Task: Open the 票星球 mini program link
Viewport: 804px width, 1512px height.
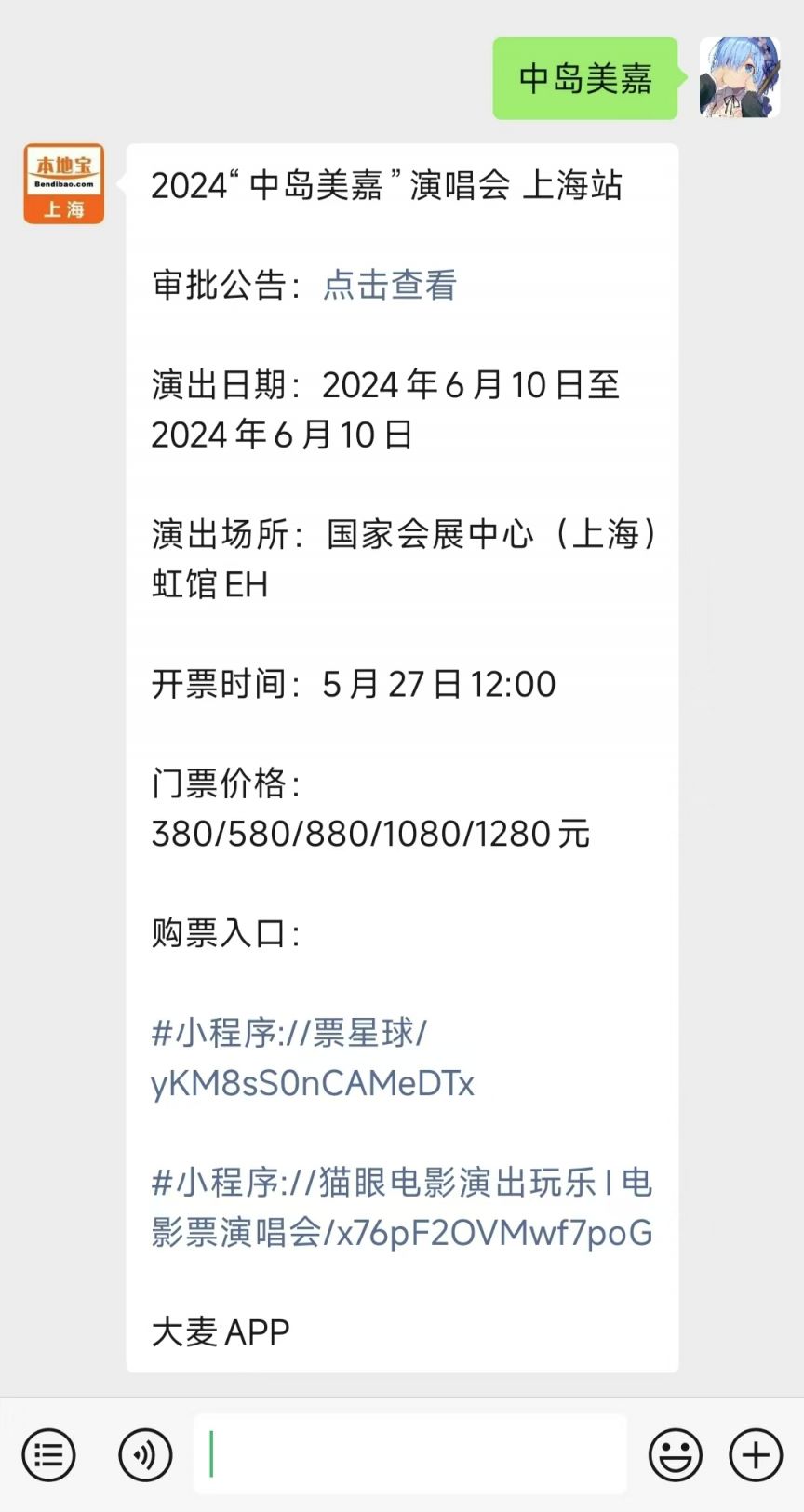Action: 313,1058
